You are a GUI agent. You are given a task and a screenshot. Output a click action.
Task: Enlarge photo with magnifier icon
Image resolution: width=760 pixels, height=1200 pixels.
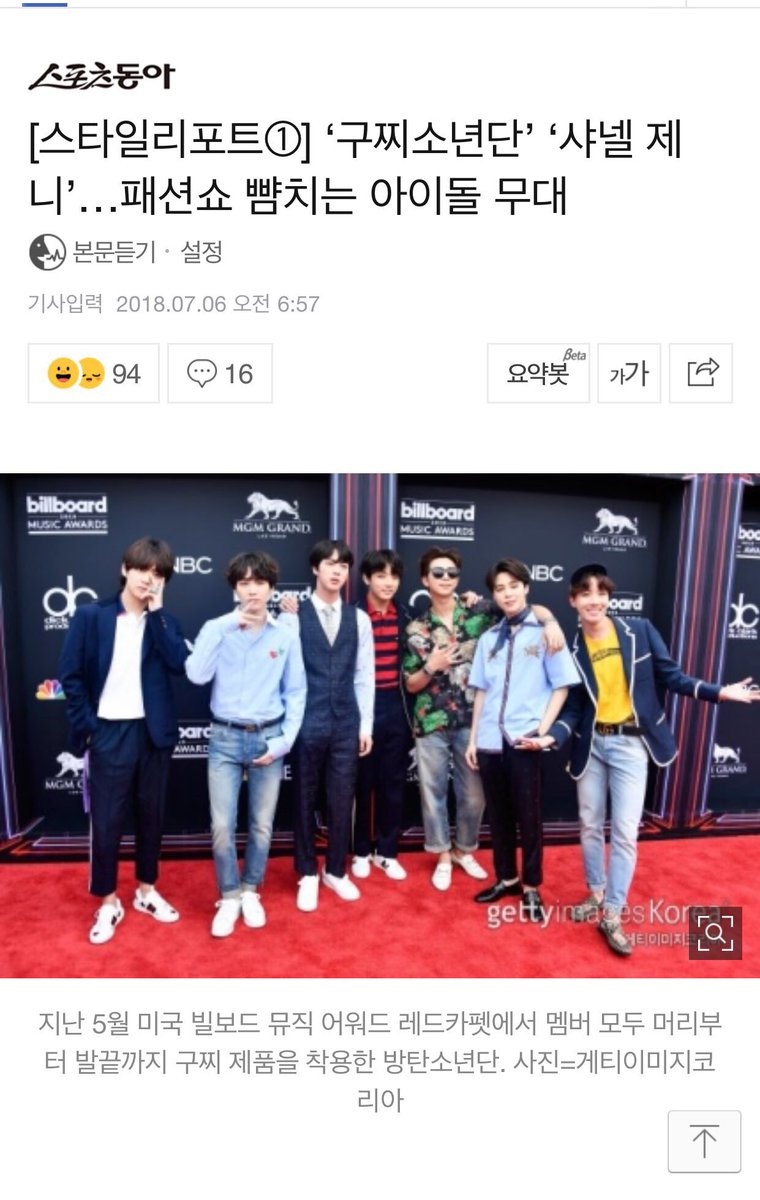[715, 933]
